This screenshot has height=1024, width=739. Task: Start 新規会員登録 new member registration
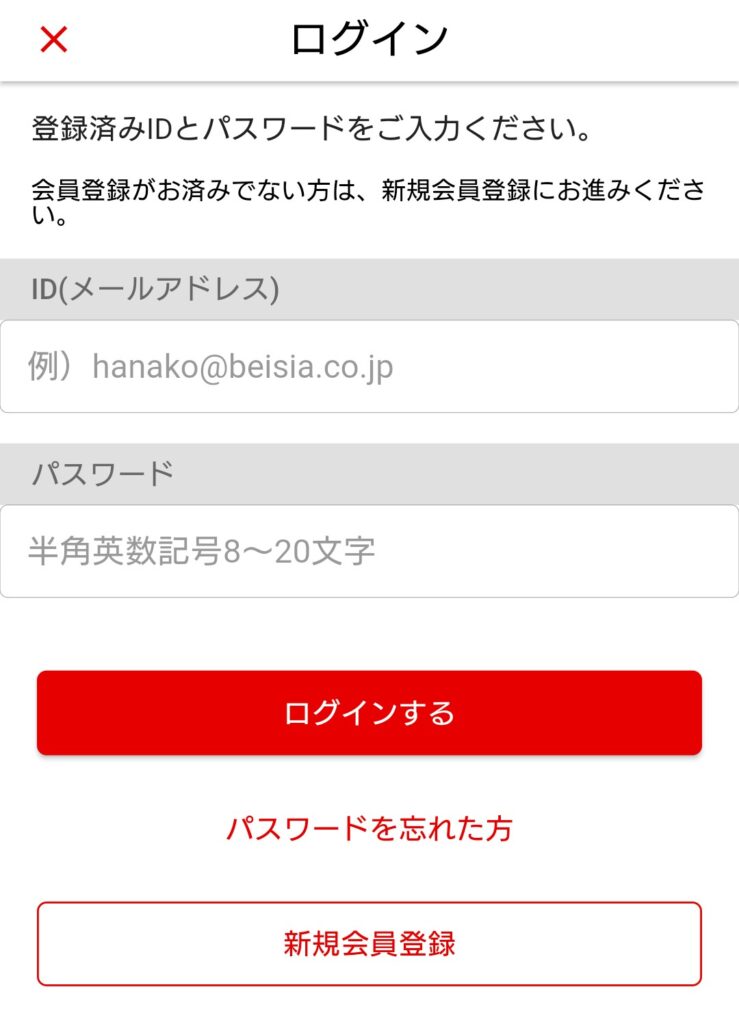click(x=369, y=943)
